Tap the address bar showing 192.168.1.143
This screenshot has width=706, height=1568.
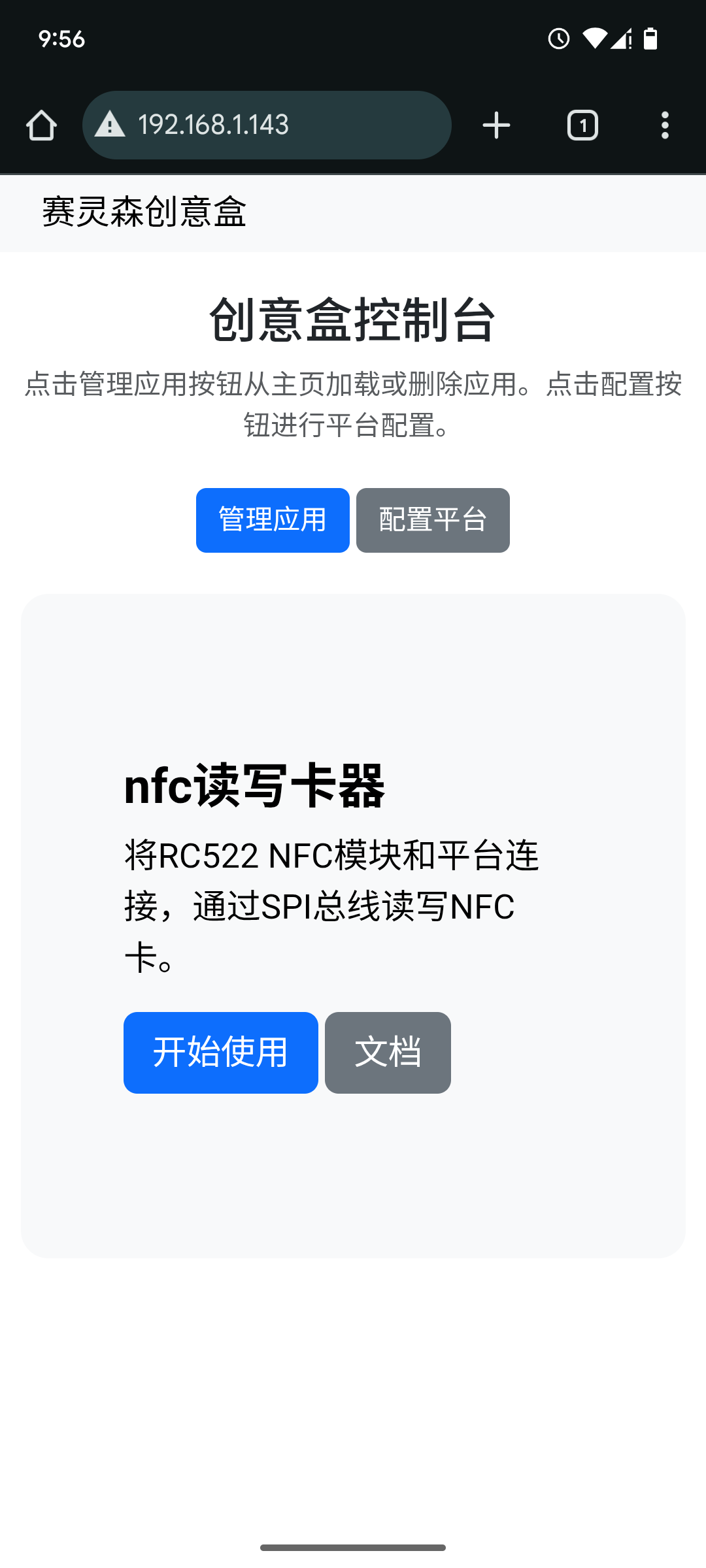(275, 125)
